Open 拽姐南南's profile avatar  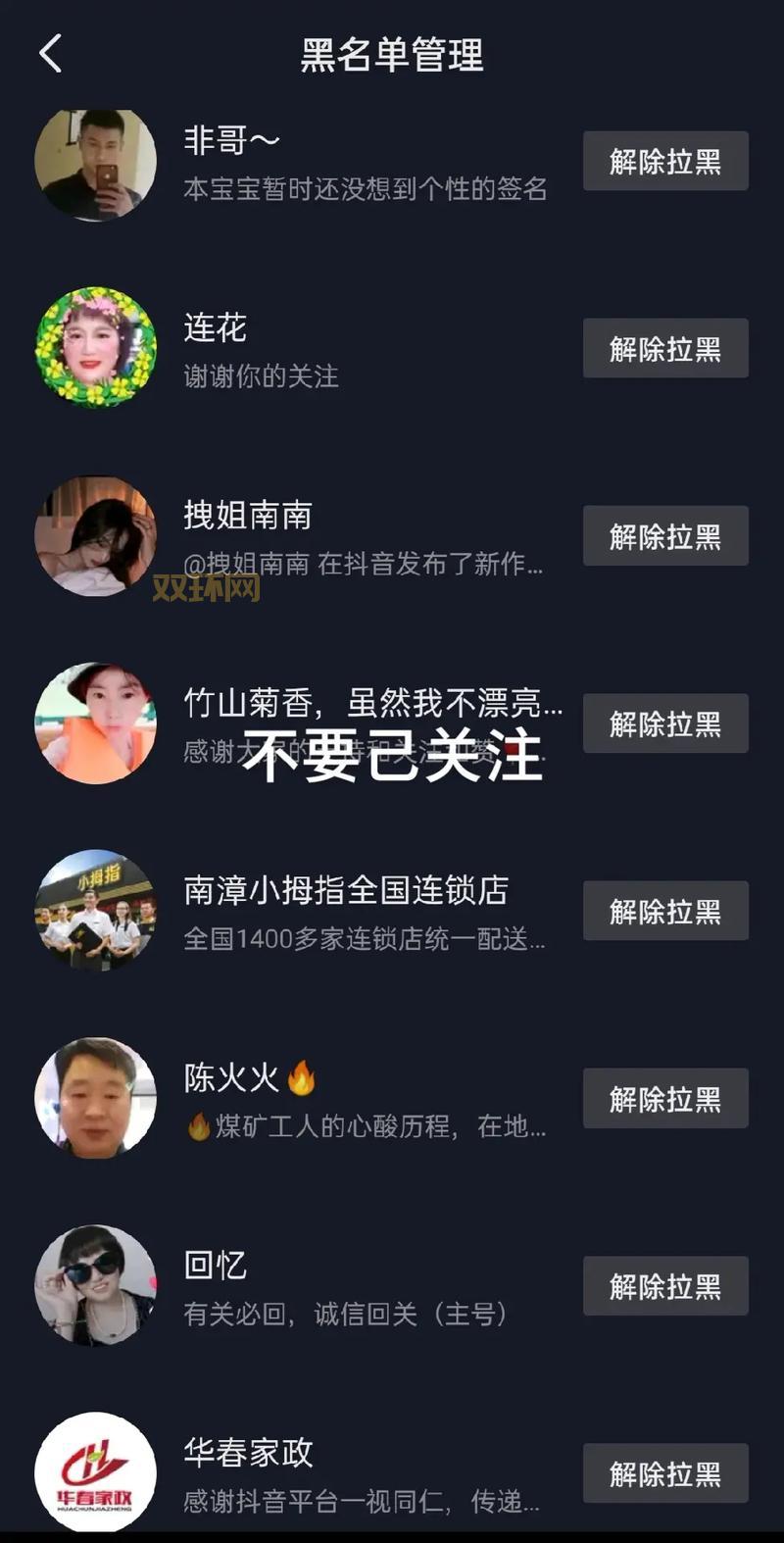[x=95, y=536]
